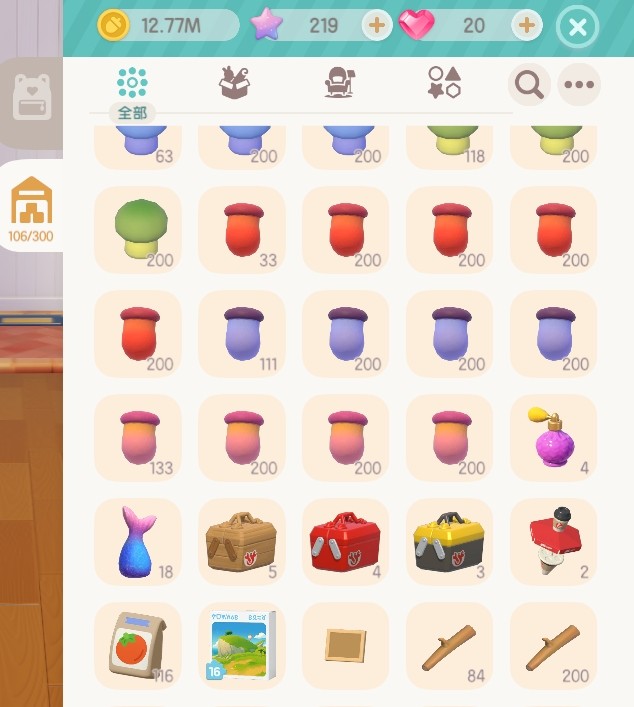Select the green mushroom item
Image resolution: width=634 pixels, height=707 pixels.
(x=138, y=229)
